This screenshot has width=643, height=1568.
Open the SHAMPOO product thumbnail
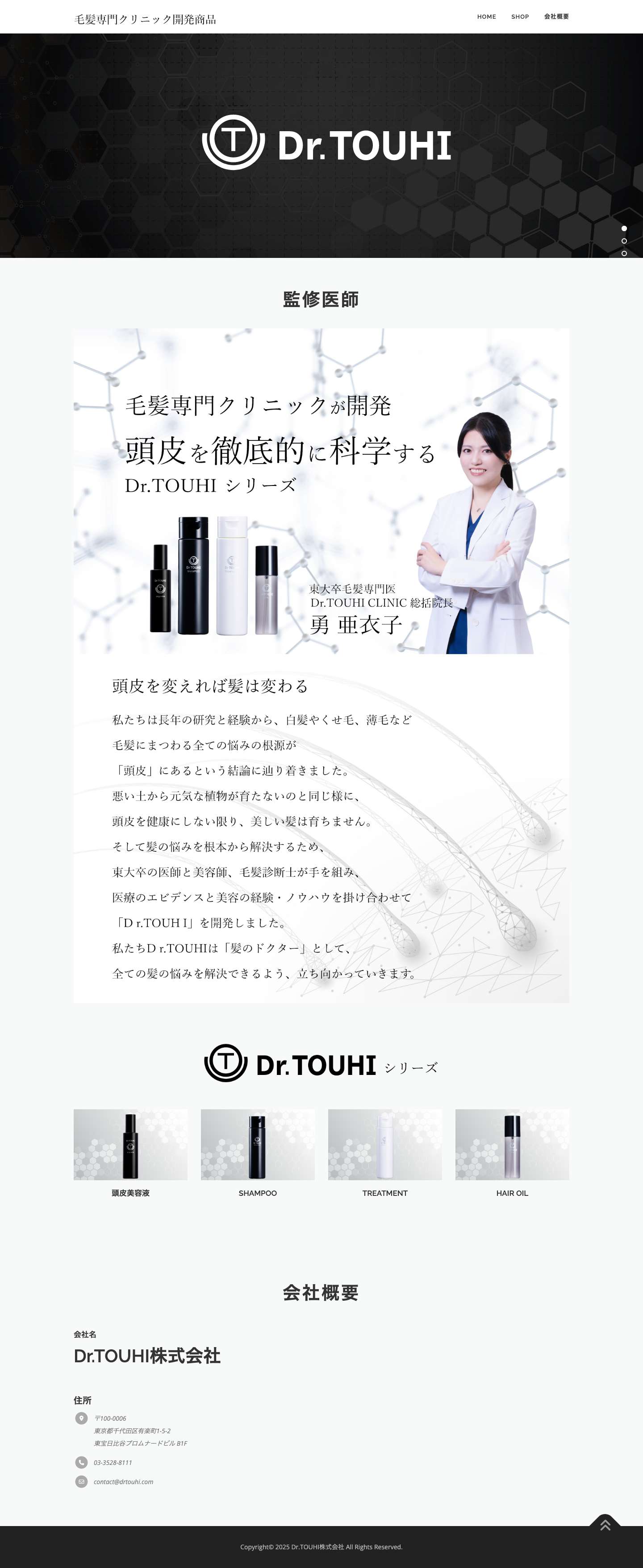[x=257, y=1145]
